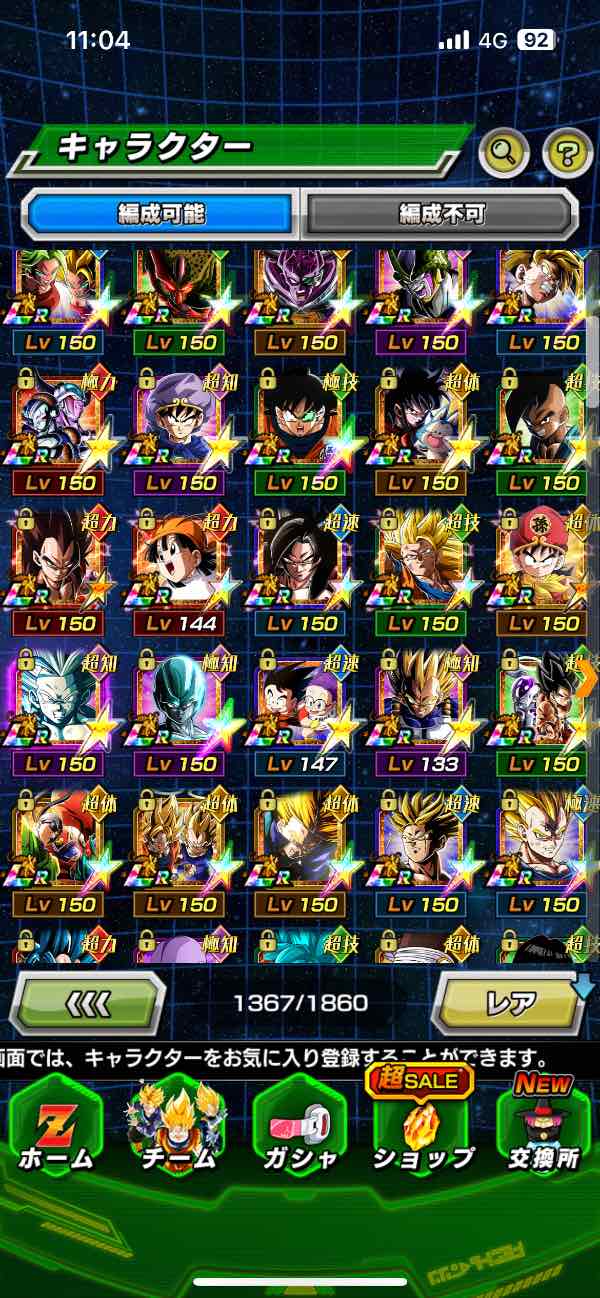Open the ガシャ tab
Image resolution: width=600 pixels, height=1298 pixels.
[x=298, y=1128]
